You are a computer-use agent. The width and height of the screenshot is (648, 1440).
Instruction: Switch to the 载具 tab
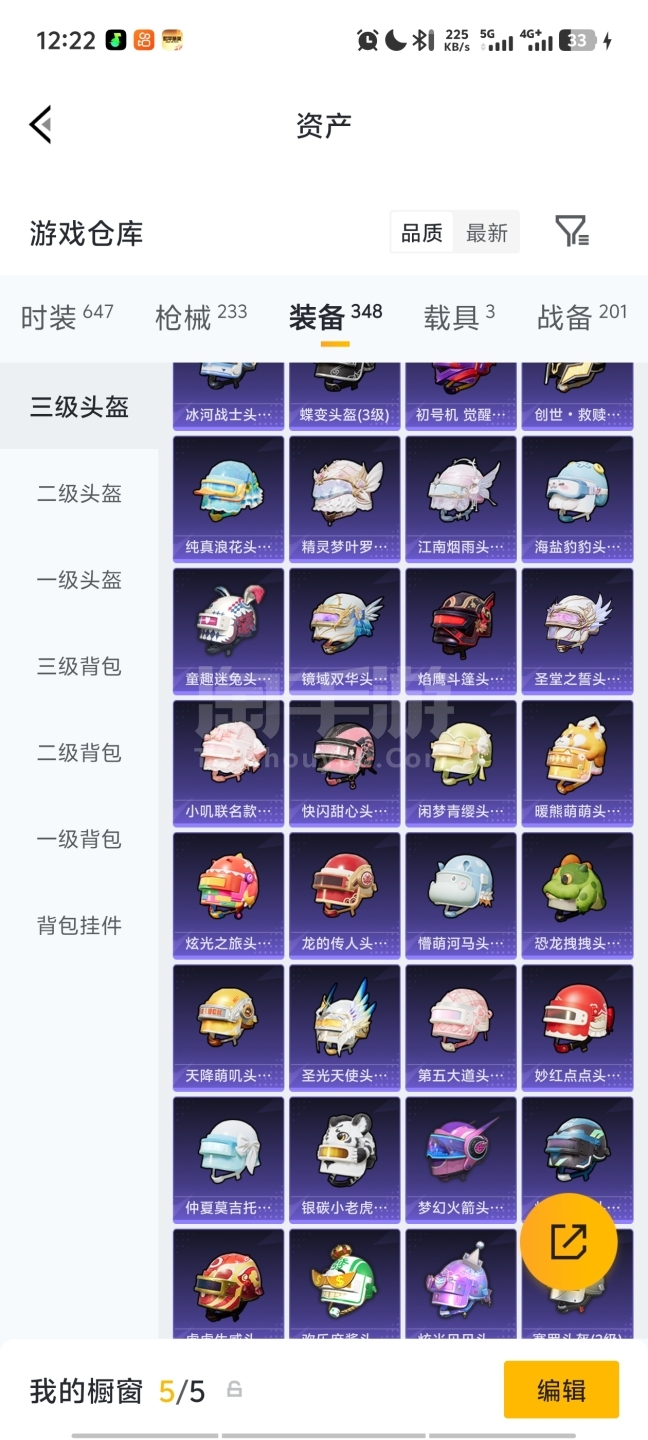(459, 317)
